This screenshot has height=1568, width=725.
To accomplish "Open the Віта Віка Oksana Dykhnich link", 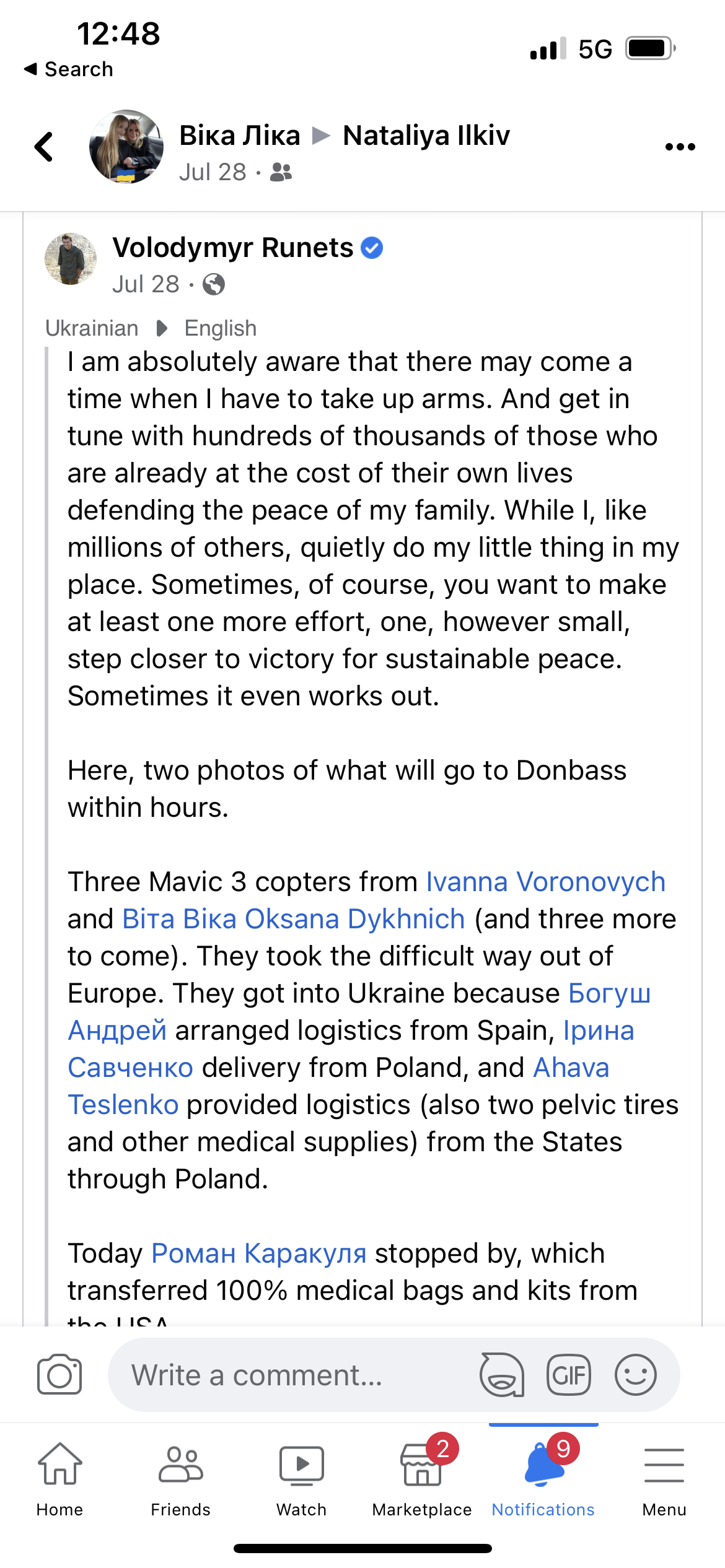I will tap(294, 919).
